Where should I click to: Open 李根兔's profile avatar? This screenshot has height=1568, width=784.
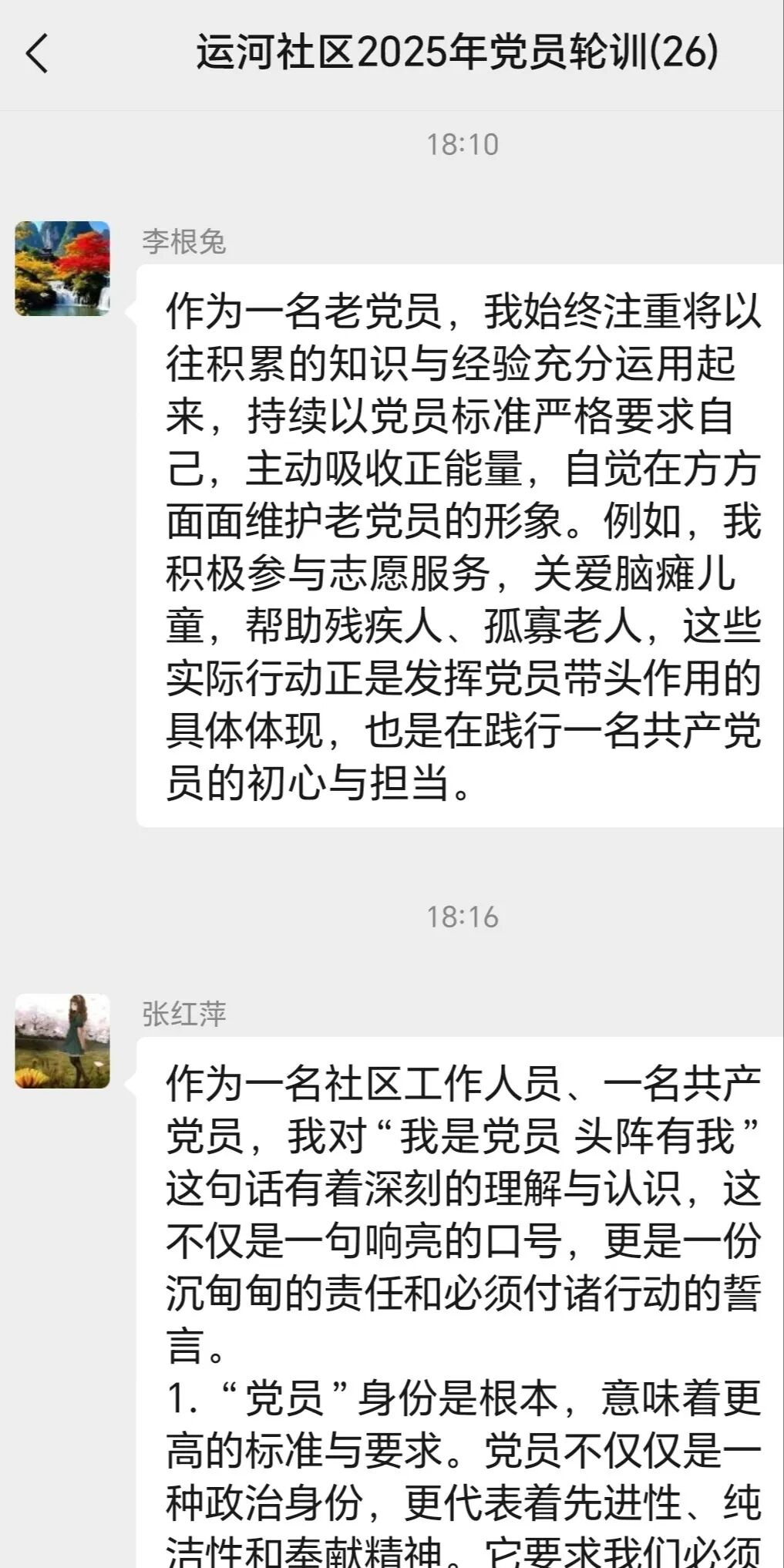pyautogui.click(x=62, y=268)
